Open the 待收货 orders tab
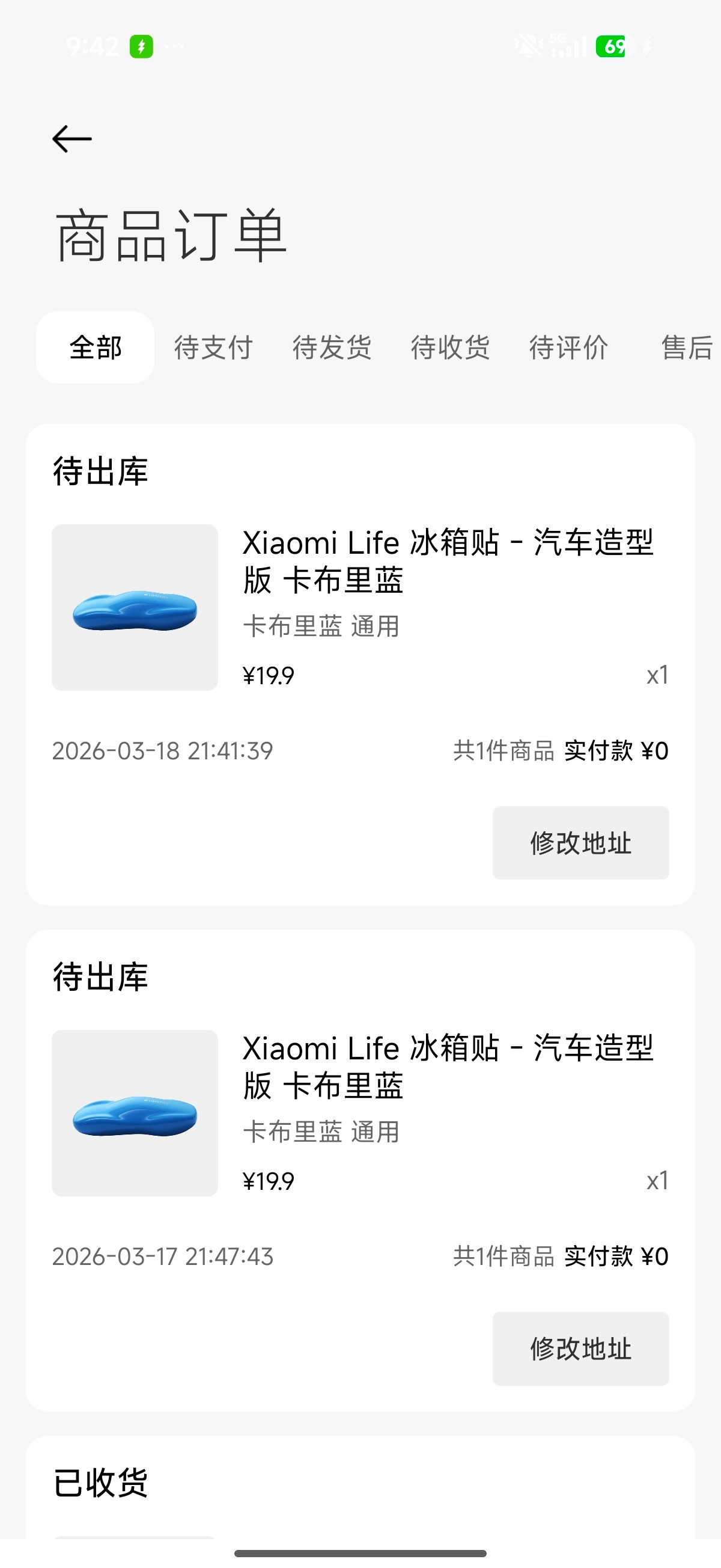 [451, 348]
